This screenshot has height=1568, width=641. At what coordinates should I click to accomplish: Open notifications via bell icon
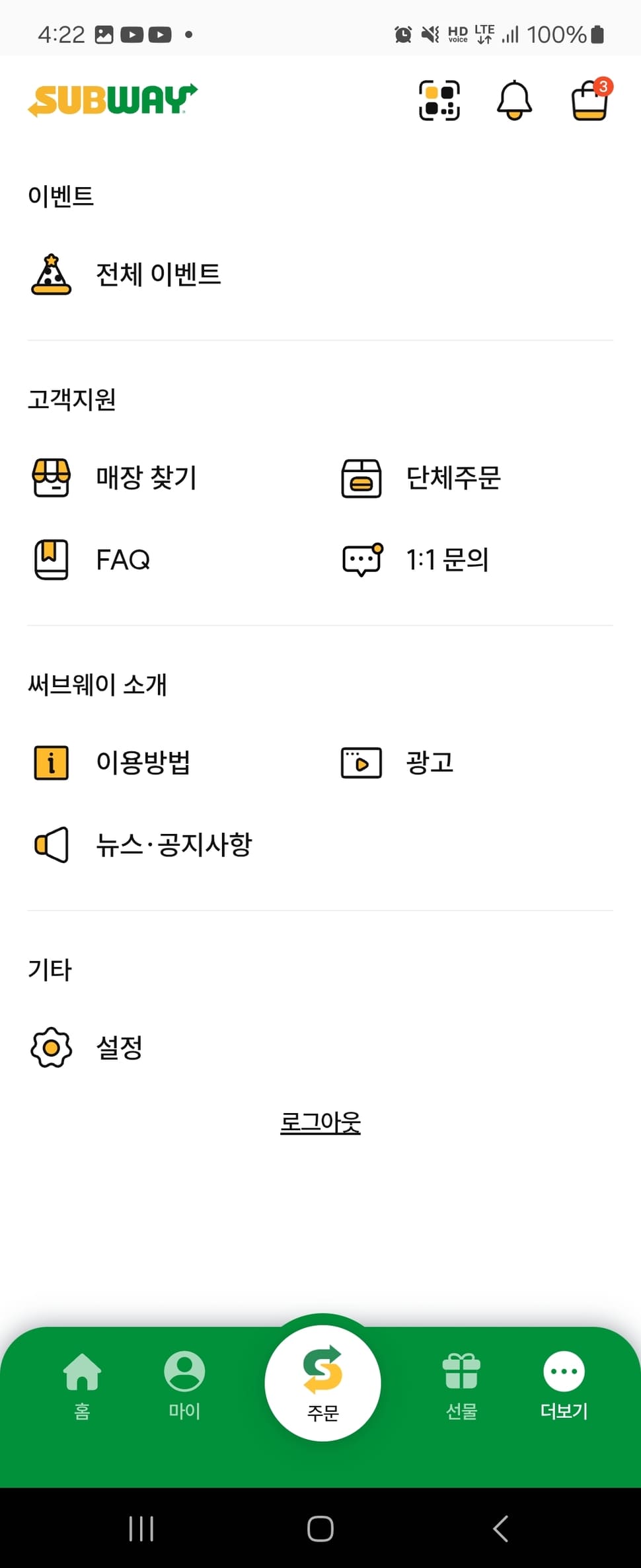coord(515,101)
